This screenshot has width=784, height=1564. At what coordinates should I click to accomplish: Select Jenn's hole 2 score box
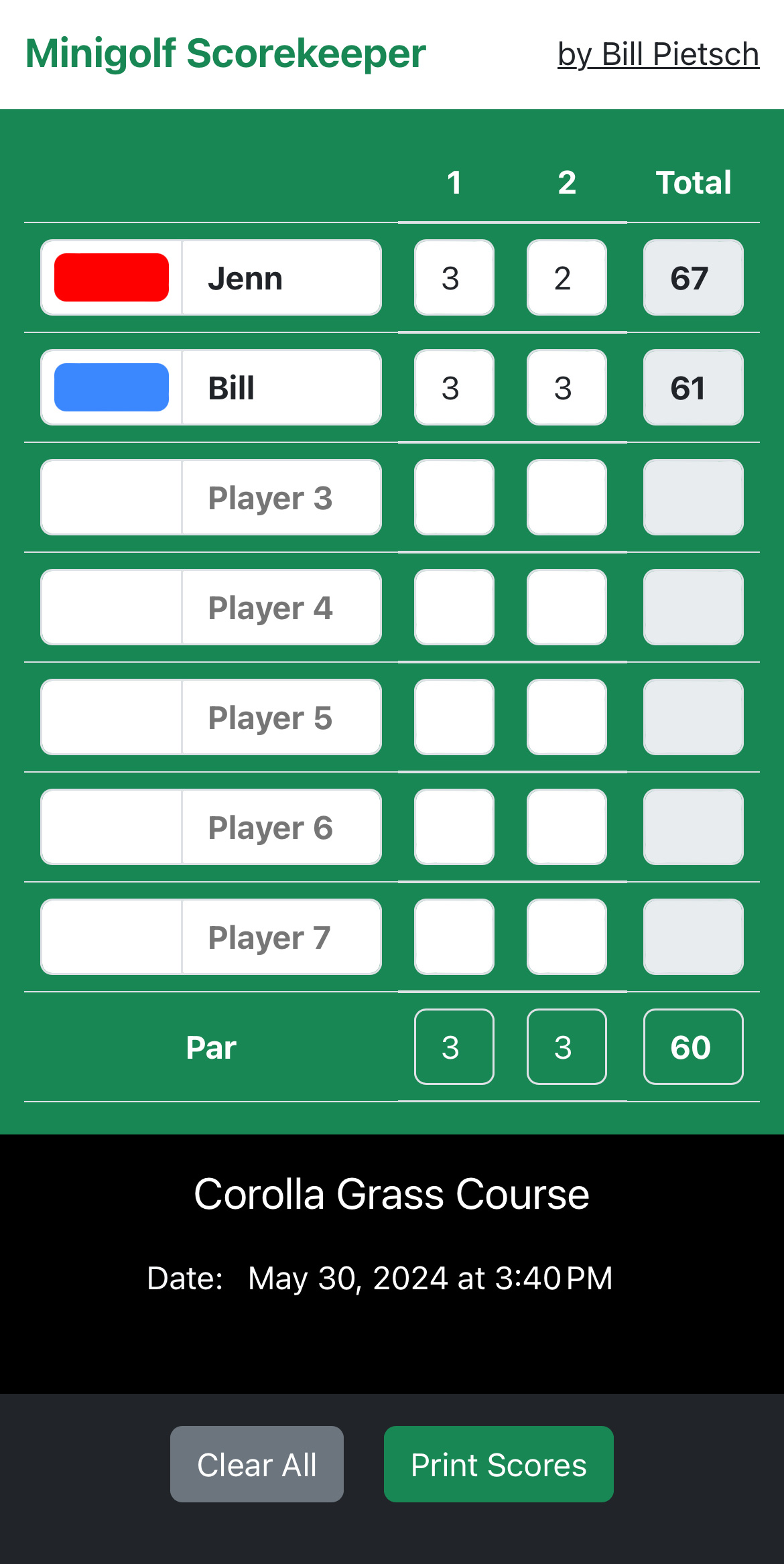(566, 277)
